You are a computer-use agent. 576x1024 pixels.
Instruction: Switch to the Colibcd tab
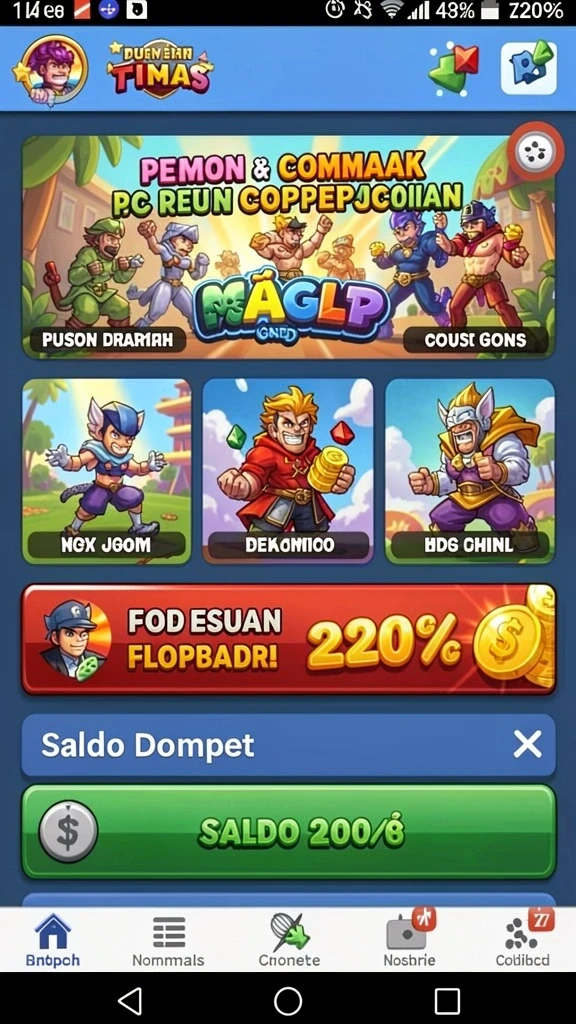point(522,939)
